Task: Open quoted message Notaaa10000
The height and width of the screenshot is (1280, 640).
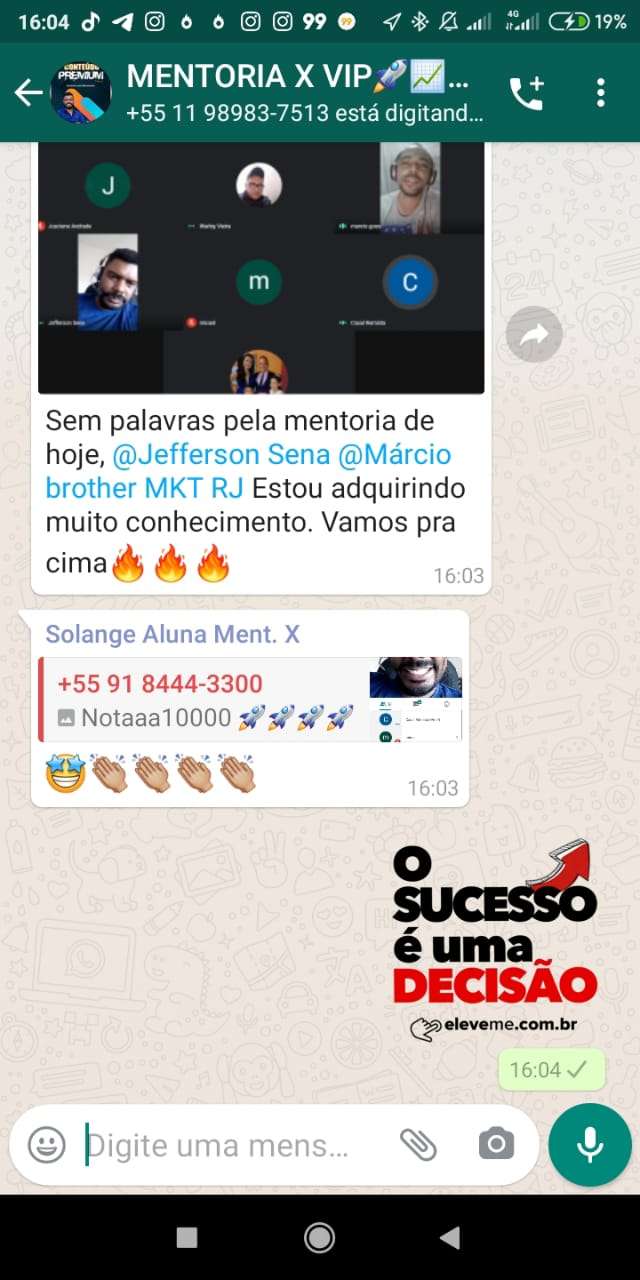Action: (250, 700)
